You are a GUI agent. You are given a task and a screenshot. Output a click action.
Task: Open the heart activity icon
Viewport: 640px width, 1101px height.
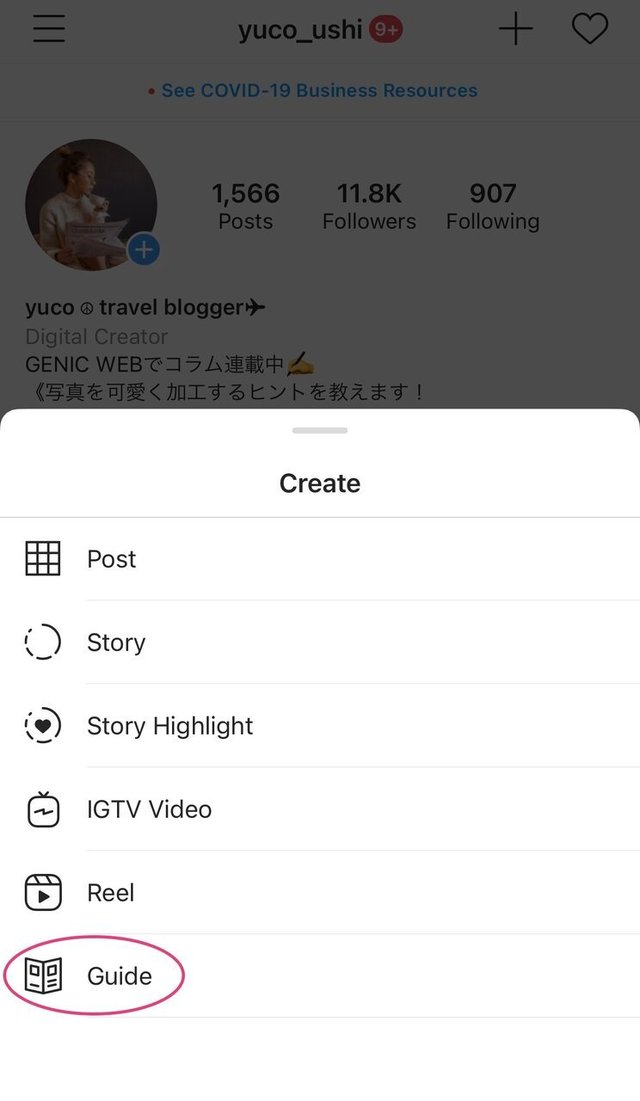(x=590, y=29)
